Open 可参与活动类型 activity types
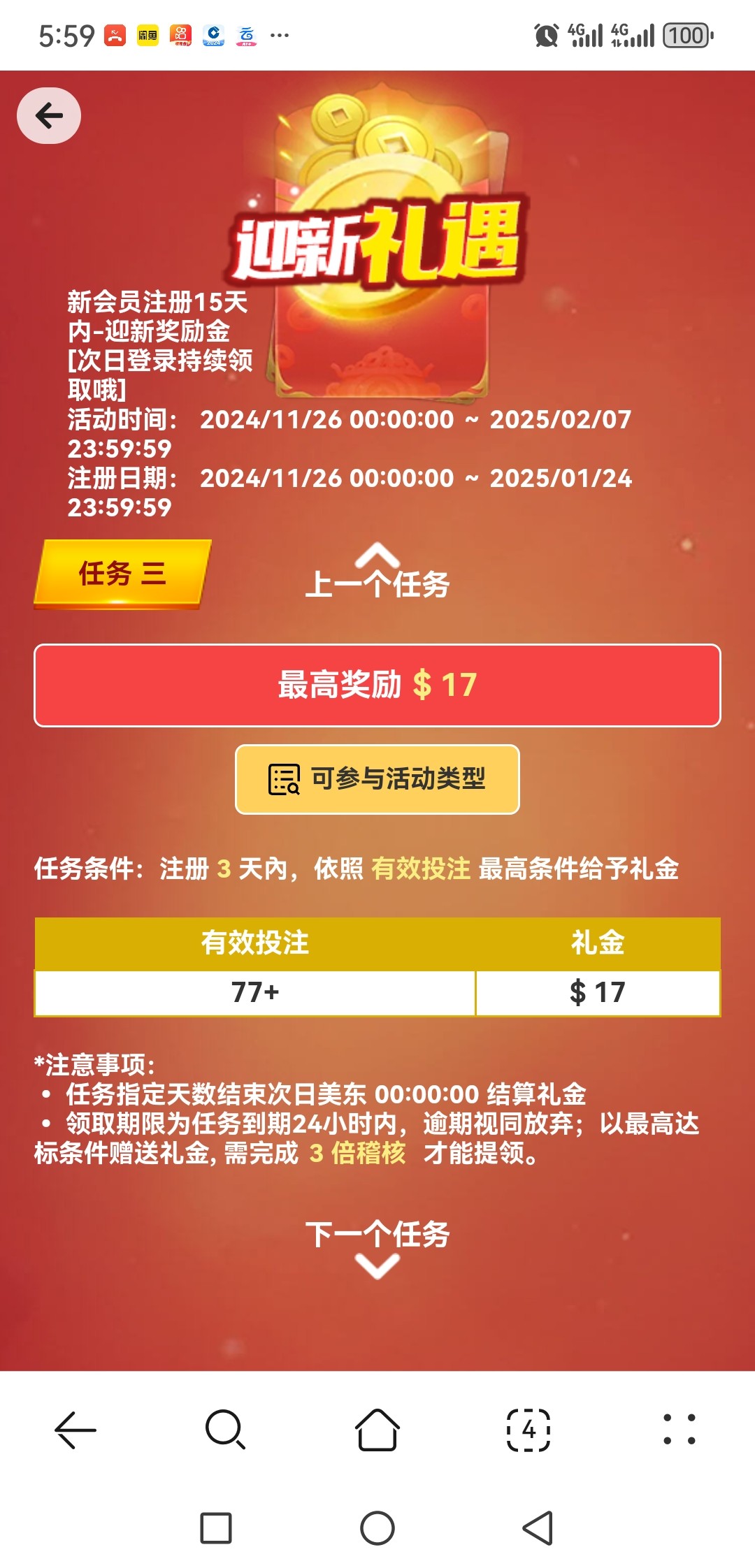This screenshot has height=1568, width=755. (377, 779)
